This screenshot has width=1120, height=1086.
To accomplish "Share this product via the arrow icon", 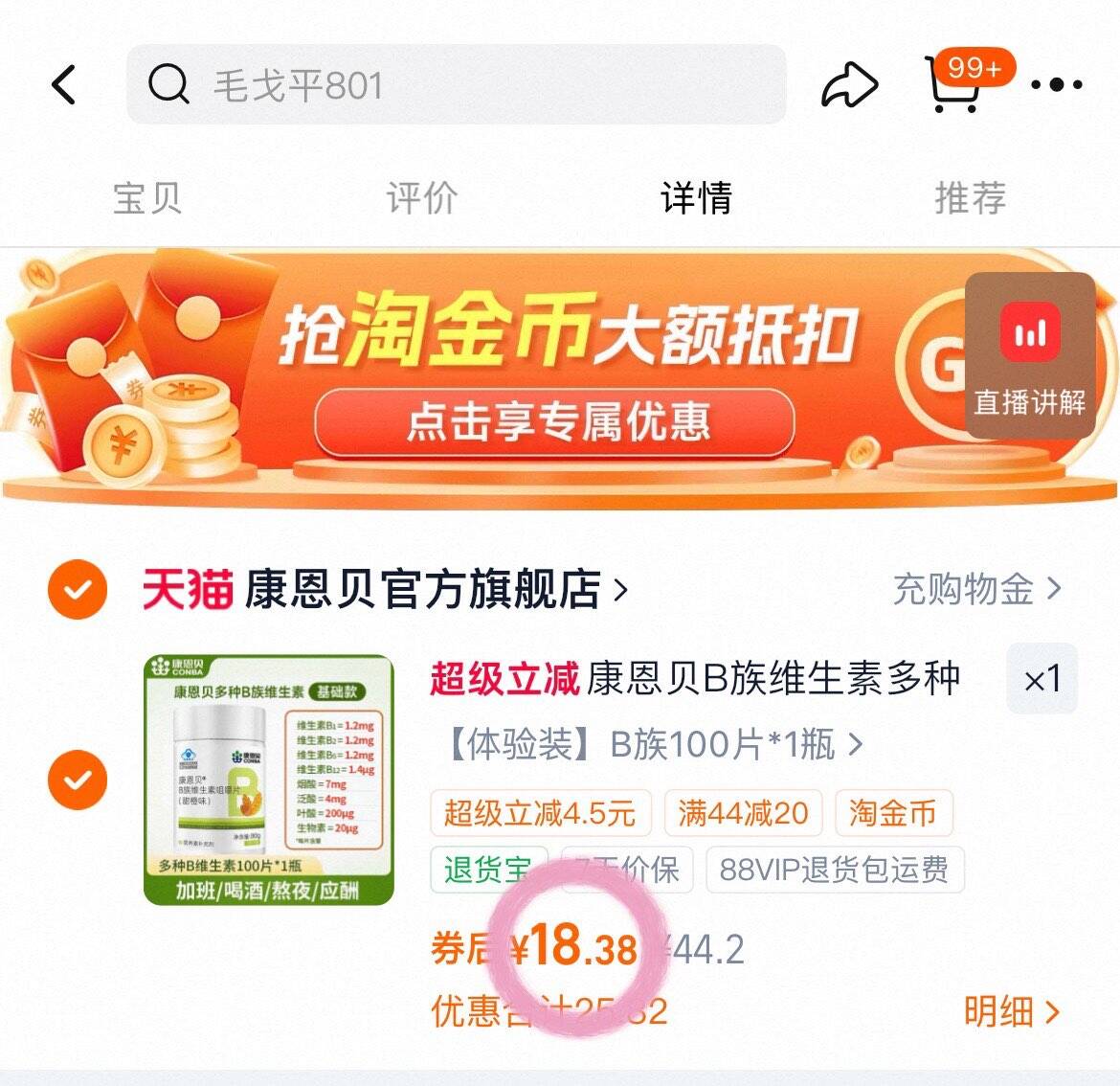I will (x=849, y=85).
